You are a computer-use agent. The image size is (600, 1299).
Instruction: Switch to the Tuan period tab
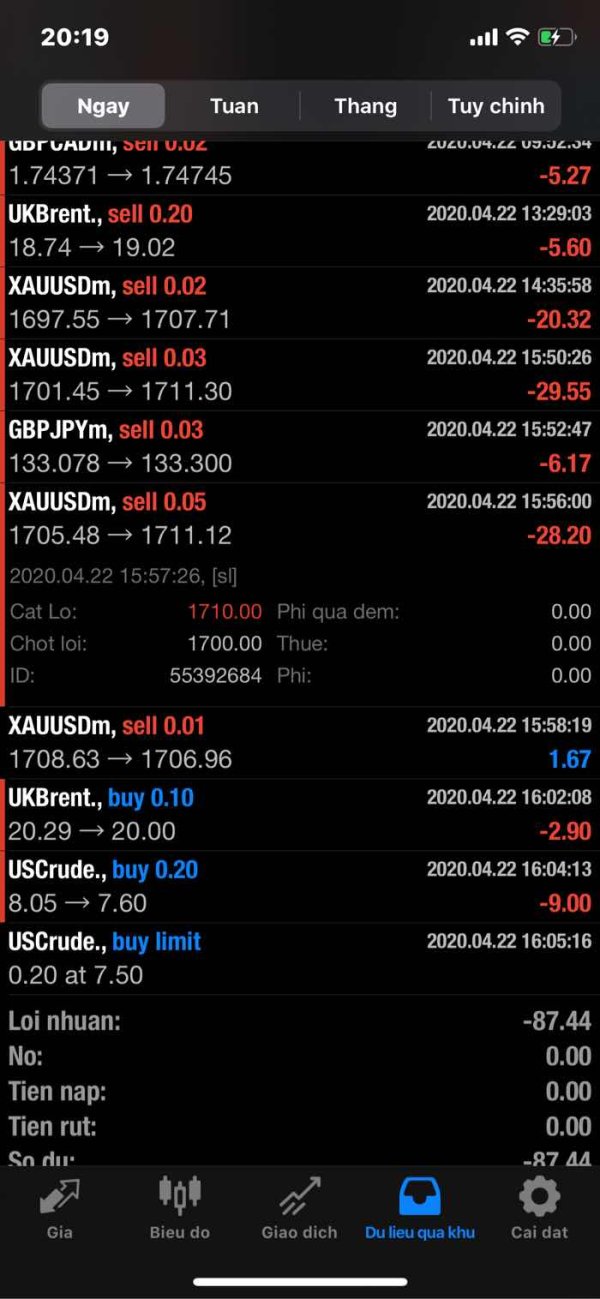coord(234,106)
